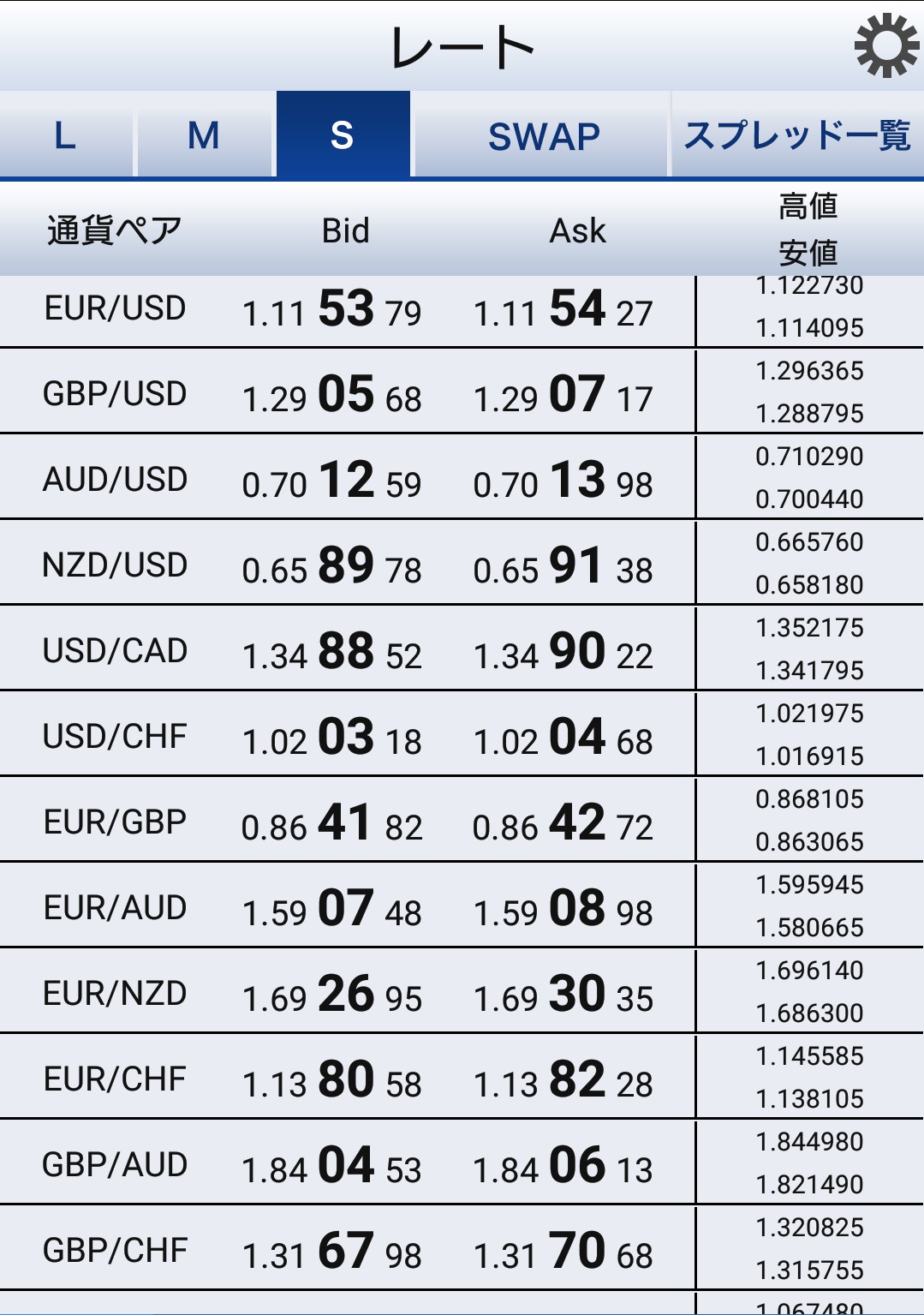Open the USD/CAD rate row
Viewport: 924px width, 1315px height.
(115, 651)
